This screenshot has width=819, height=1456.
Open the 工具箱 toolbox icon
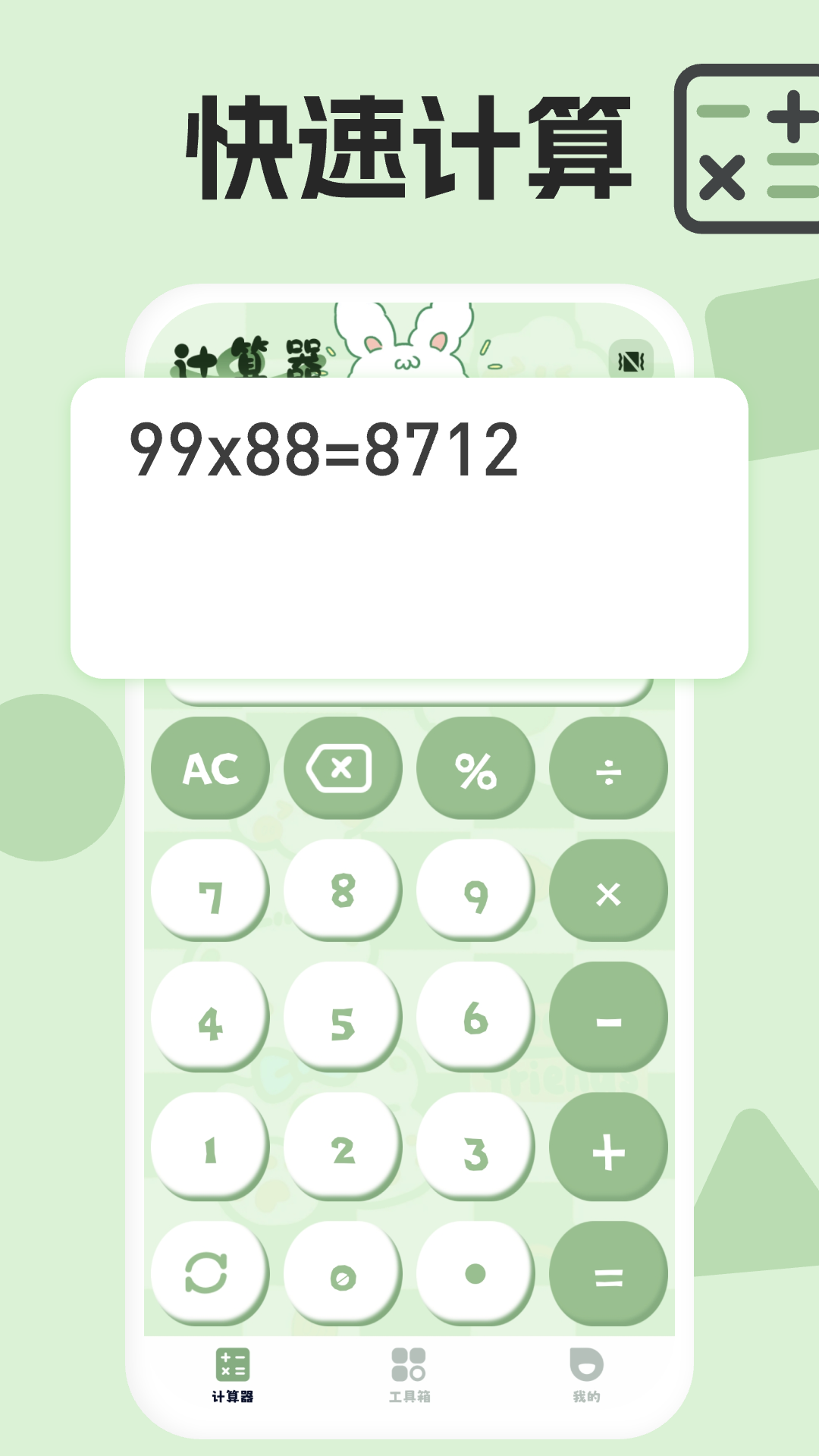pos(407,1365)
